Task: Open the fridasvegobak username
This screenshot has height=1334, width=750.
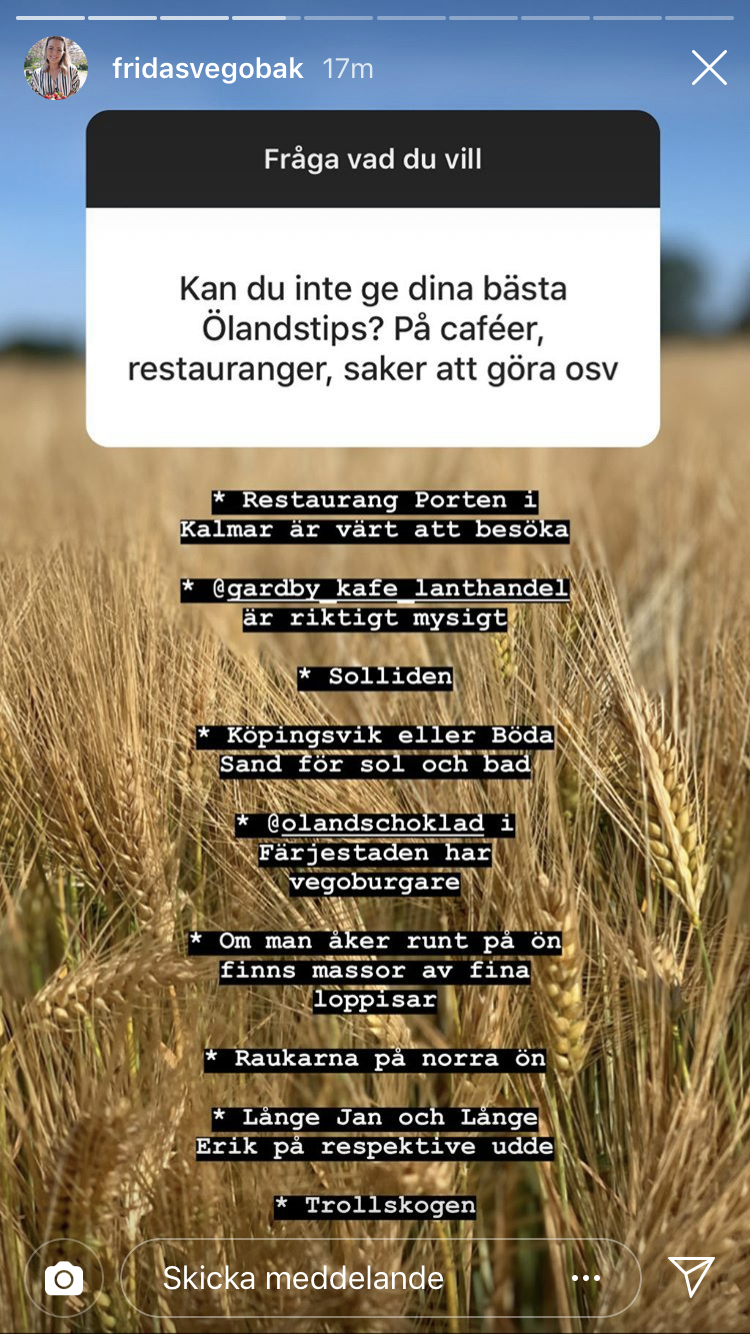Action: point(208,69)
